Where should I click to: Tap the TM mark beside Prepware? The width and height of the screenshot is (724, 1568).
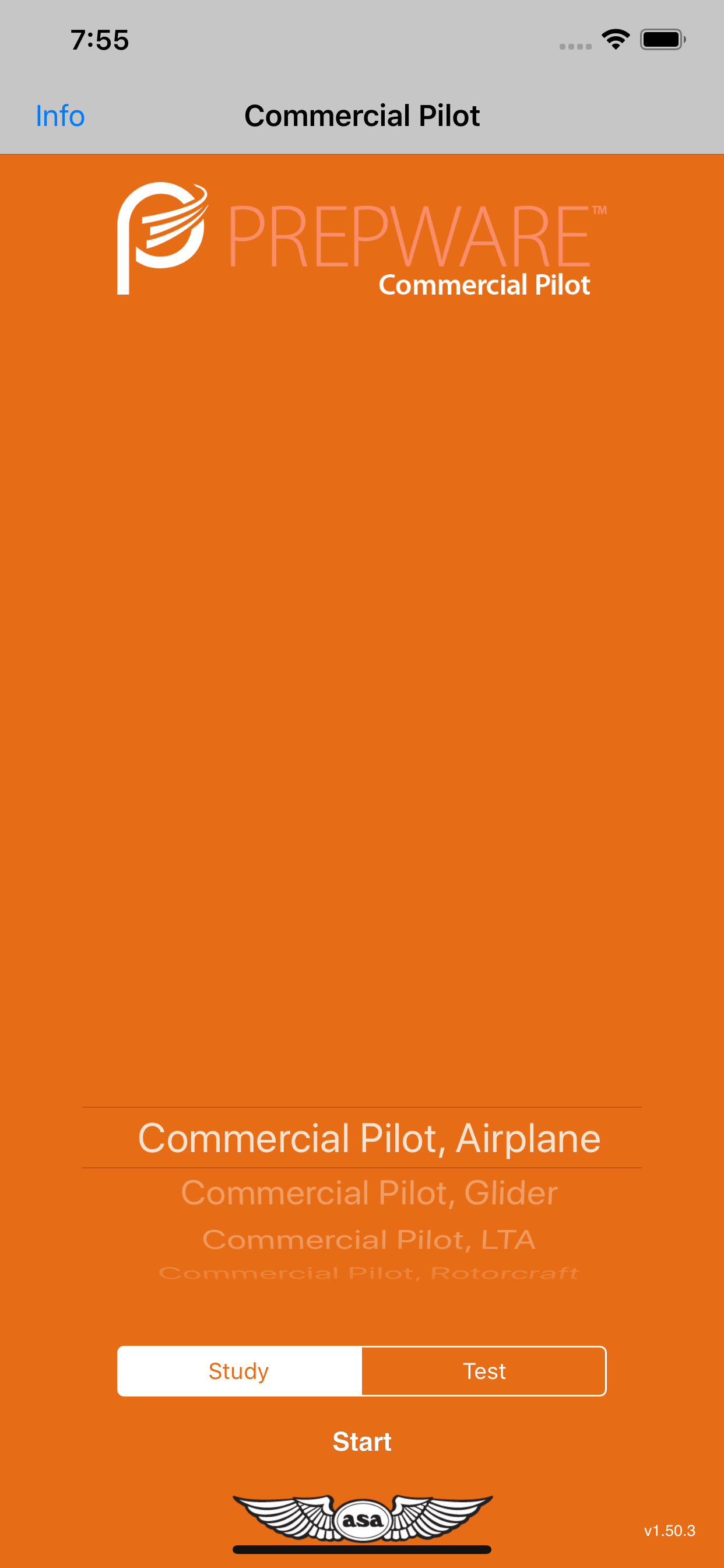click(600, 211)
